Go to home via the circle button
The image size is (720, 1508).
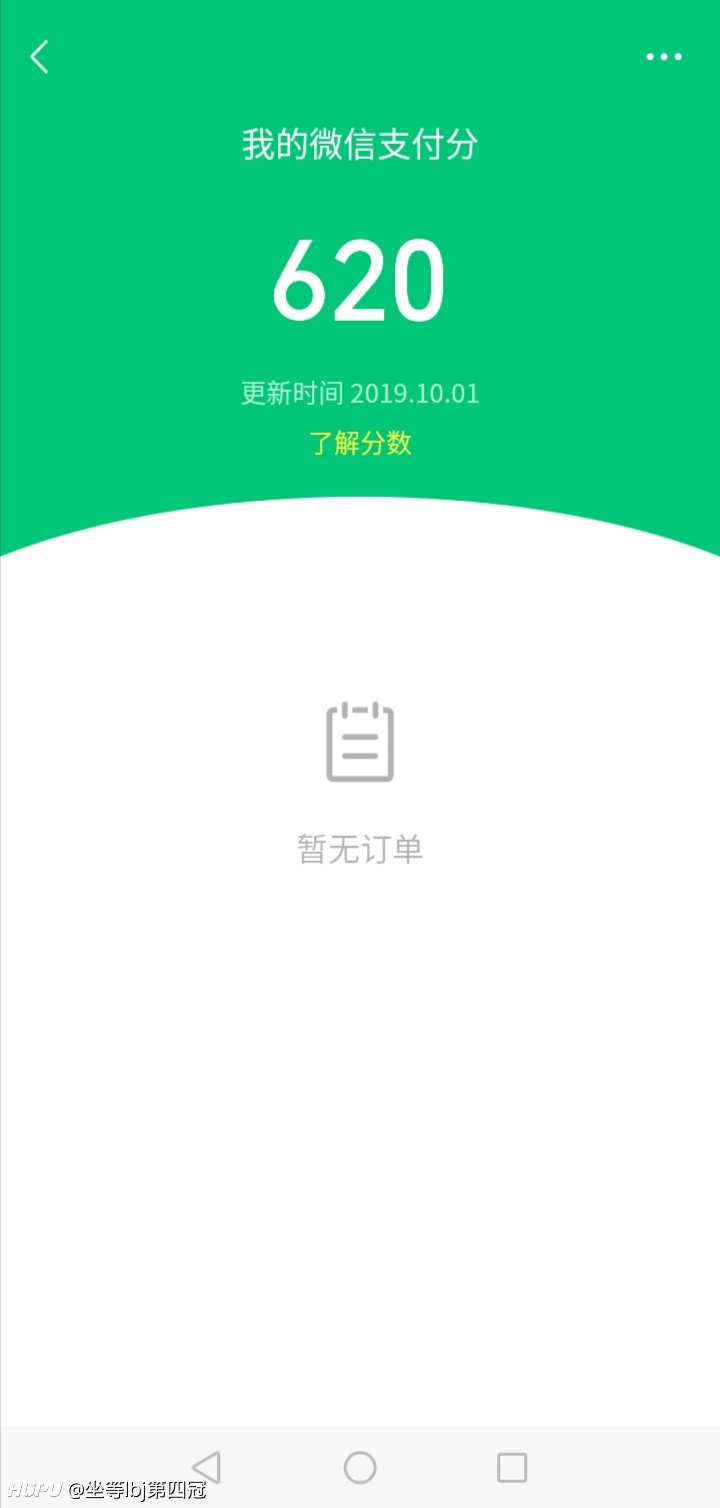coord(360,1467)
